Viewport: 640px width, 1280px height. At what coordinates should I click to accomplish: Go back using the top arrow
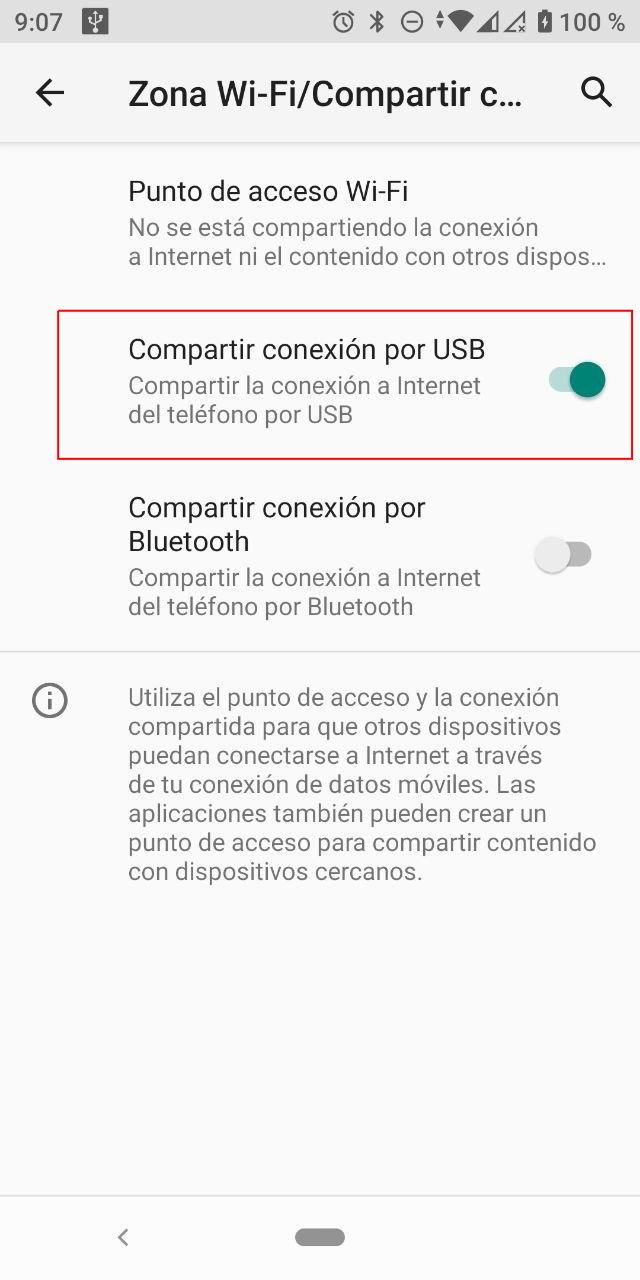coord(49,93)
